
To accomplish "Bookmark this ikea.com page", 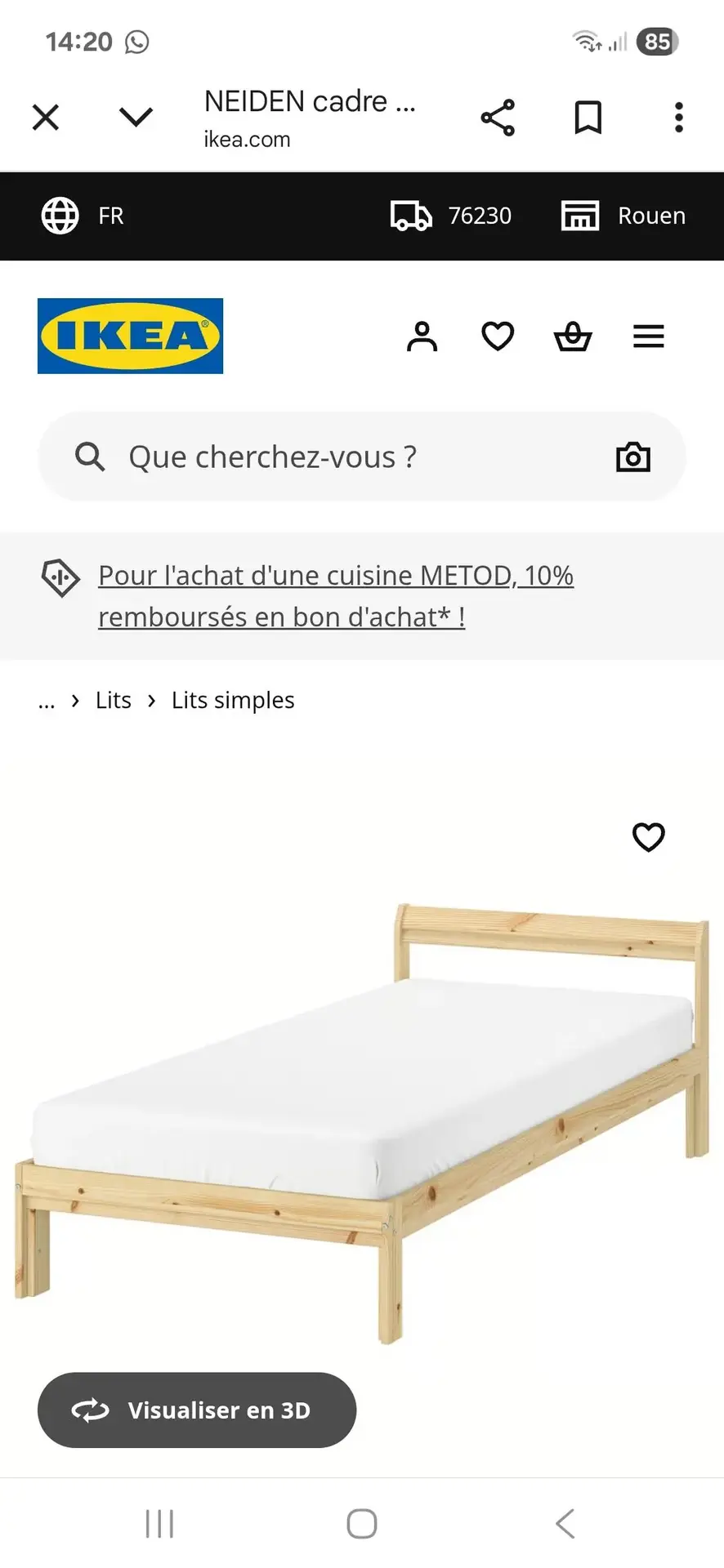I will [588, 118].
